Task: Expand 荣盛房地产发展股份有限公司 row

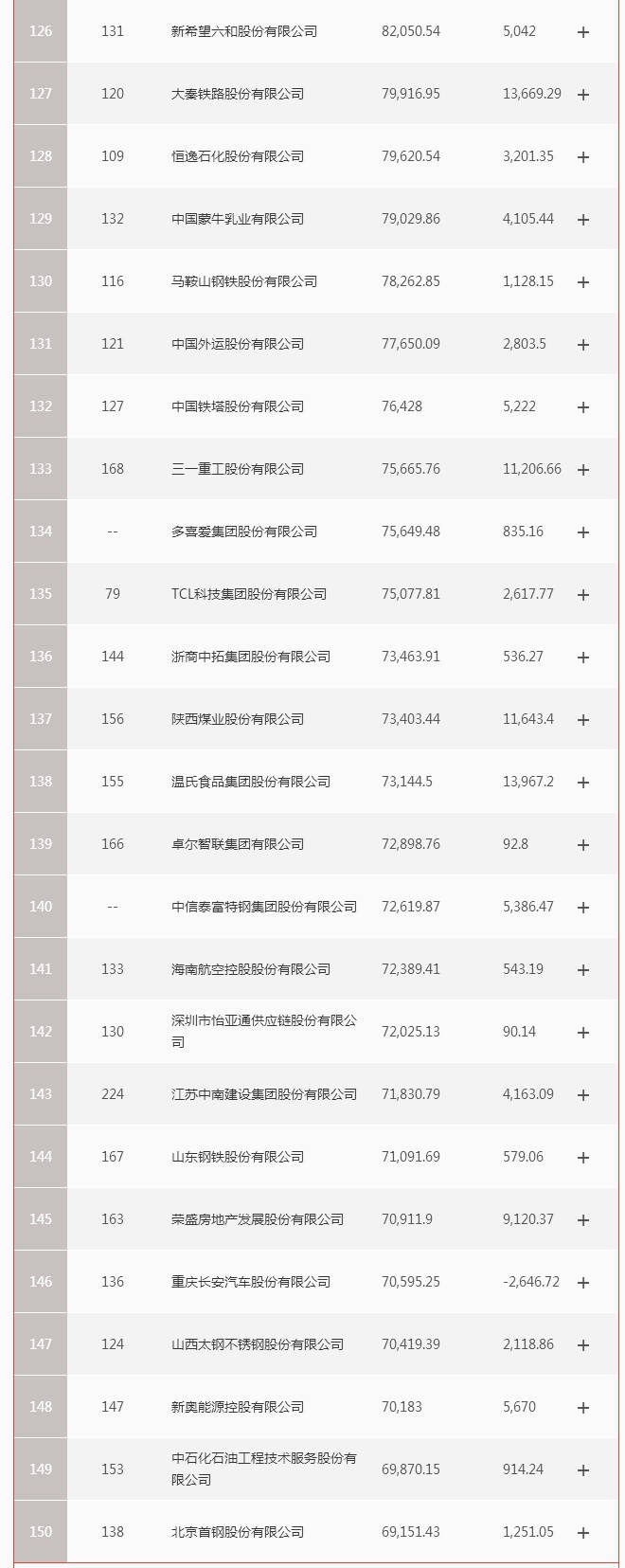Action: [x=583, y=1220]
